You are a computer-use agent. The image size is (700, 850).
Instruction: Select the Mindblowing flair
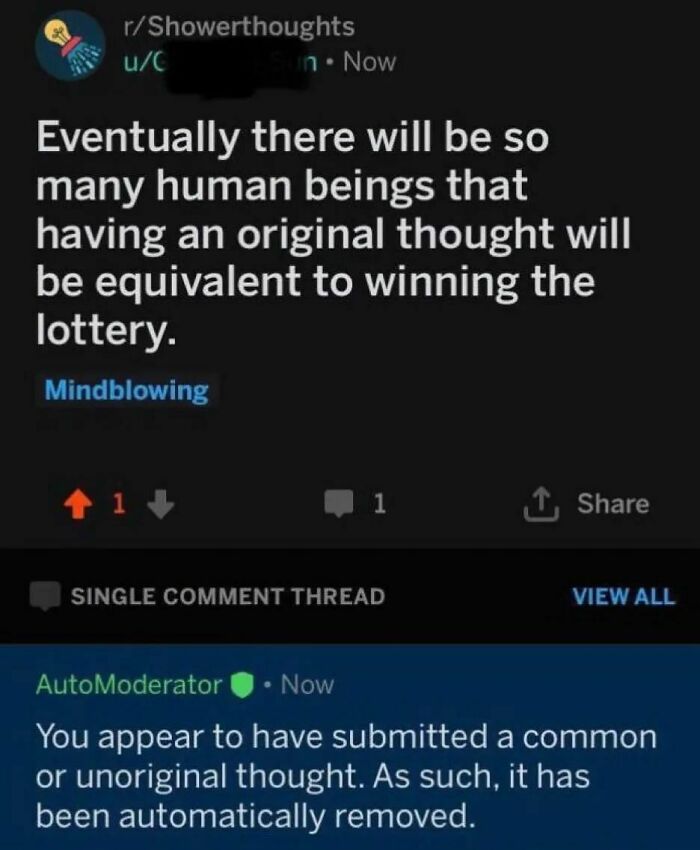coord(127,390)
